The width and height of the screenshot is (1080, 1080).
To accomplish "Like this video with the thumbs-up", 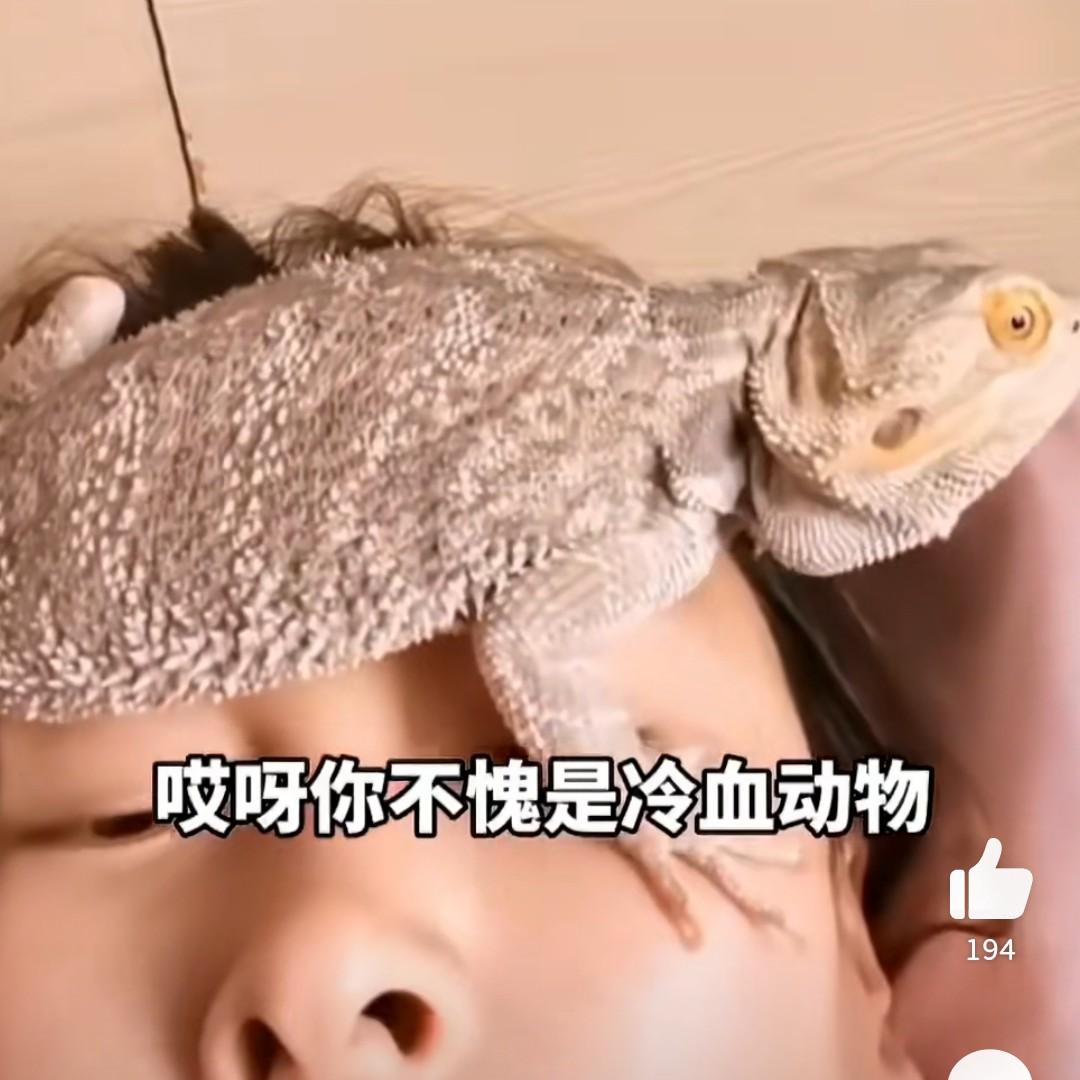I will tap(989, 883).
